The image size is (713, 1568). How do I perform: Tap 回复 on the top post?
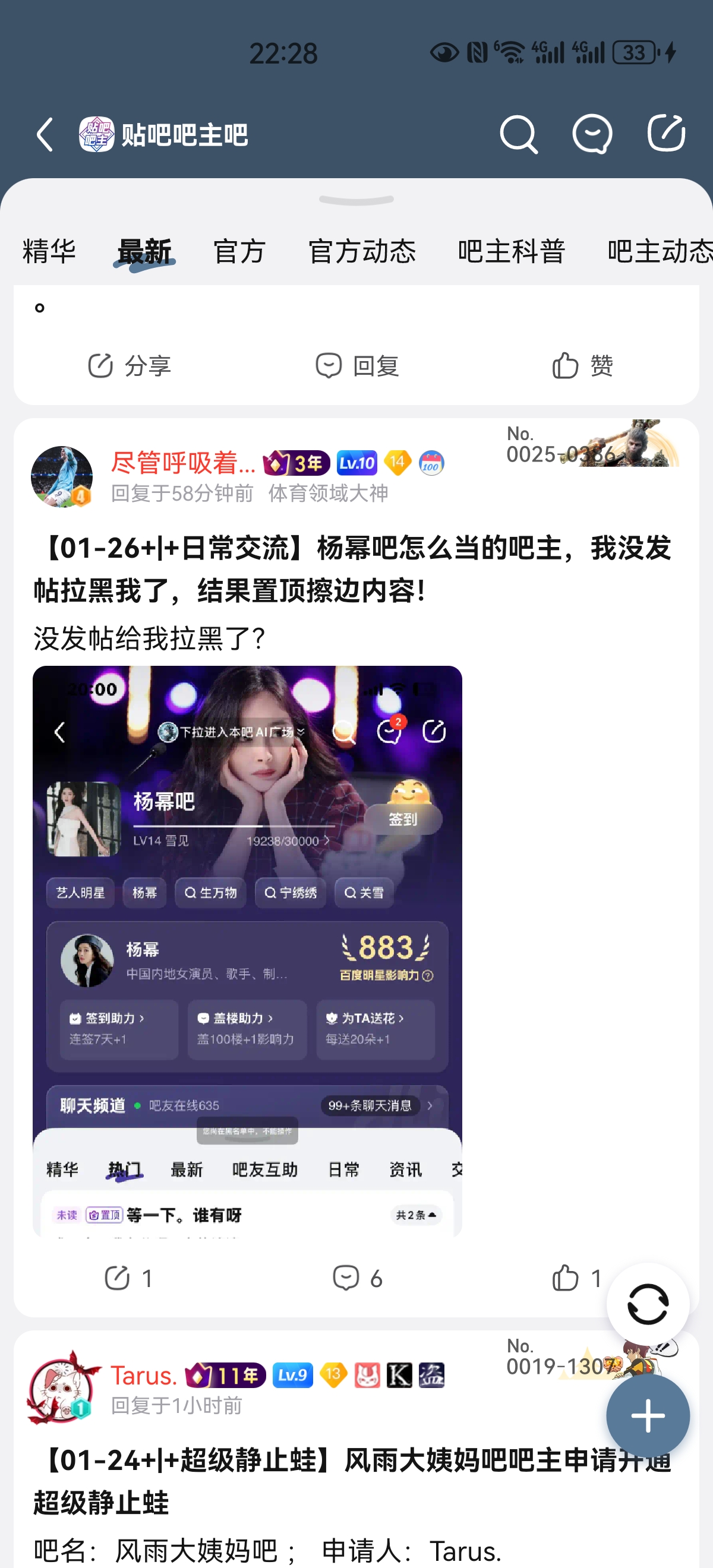point(357,366)
